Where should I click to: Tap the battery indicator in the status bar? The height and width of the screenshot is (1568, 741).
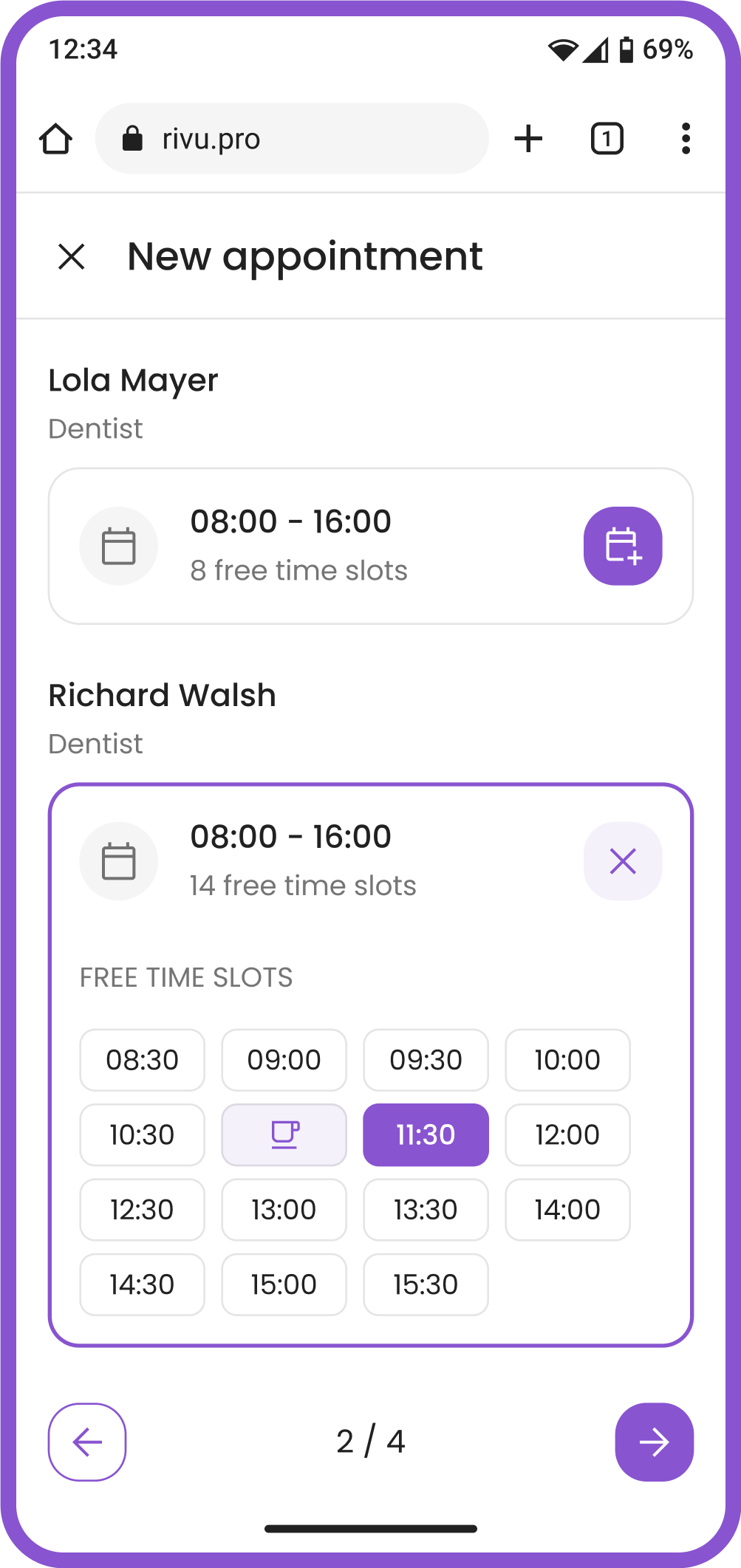click(x=628, y=49)
